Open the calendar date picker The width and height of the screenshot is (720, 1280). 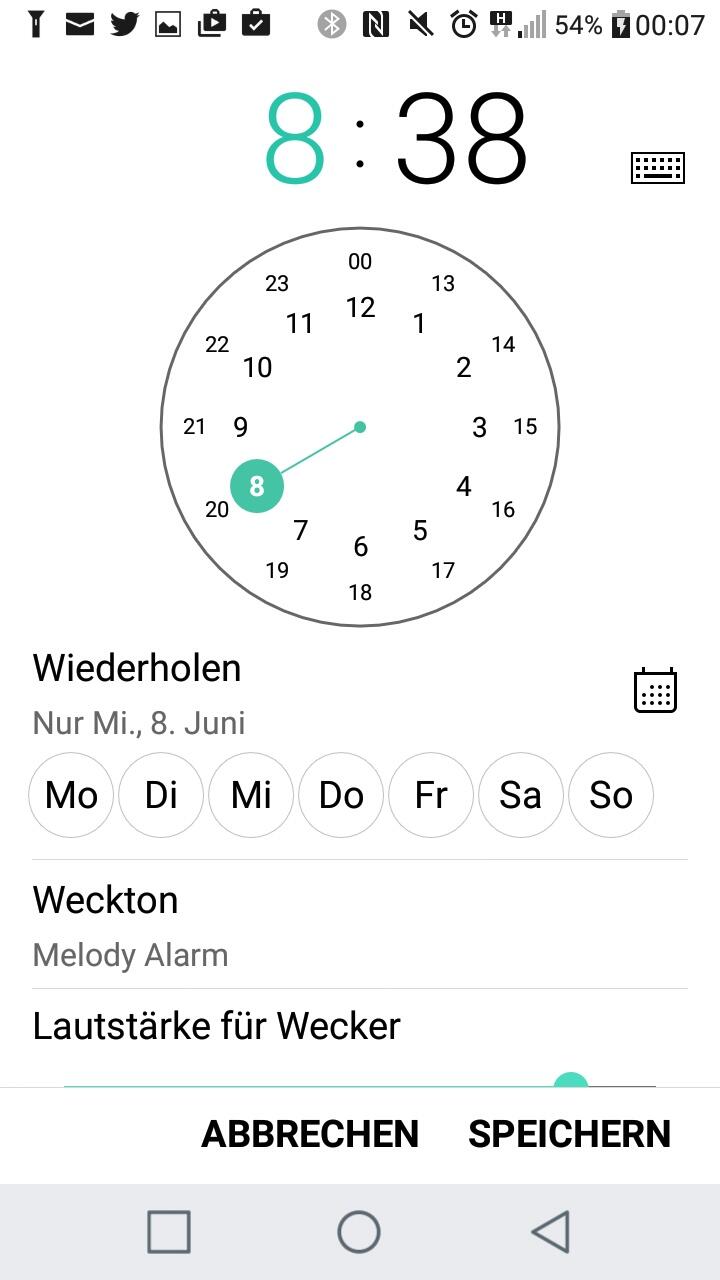point(656,690)
